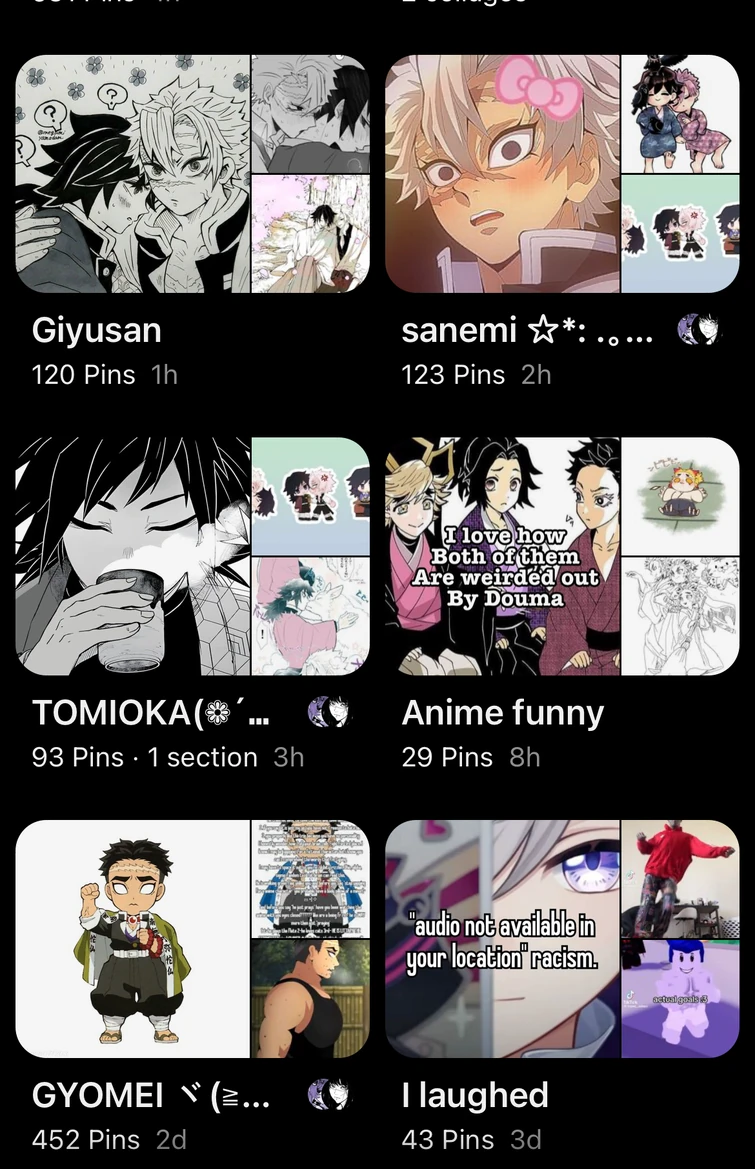Click the 123 Pins label under sanemi
The image size is (755, 1169).
tap(452, 375)
